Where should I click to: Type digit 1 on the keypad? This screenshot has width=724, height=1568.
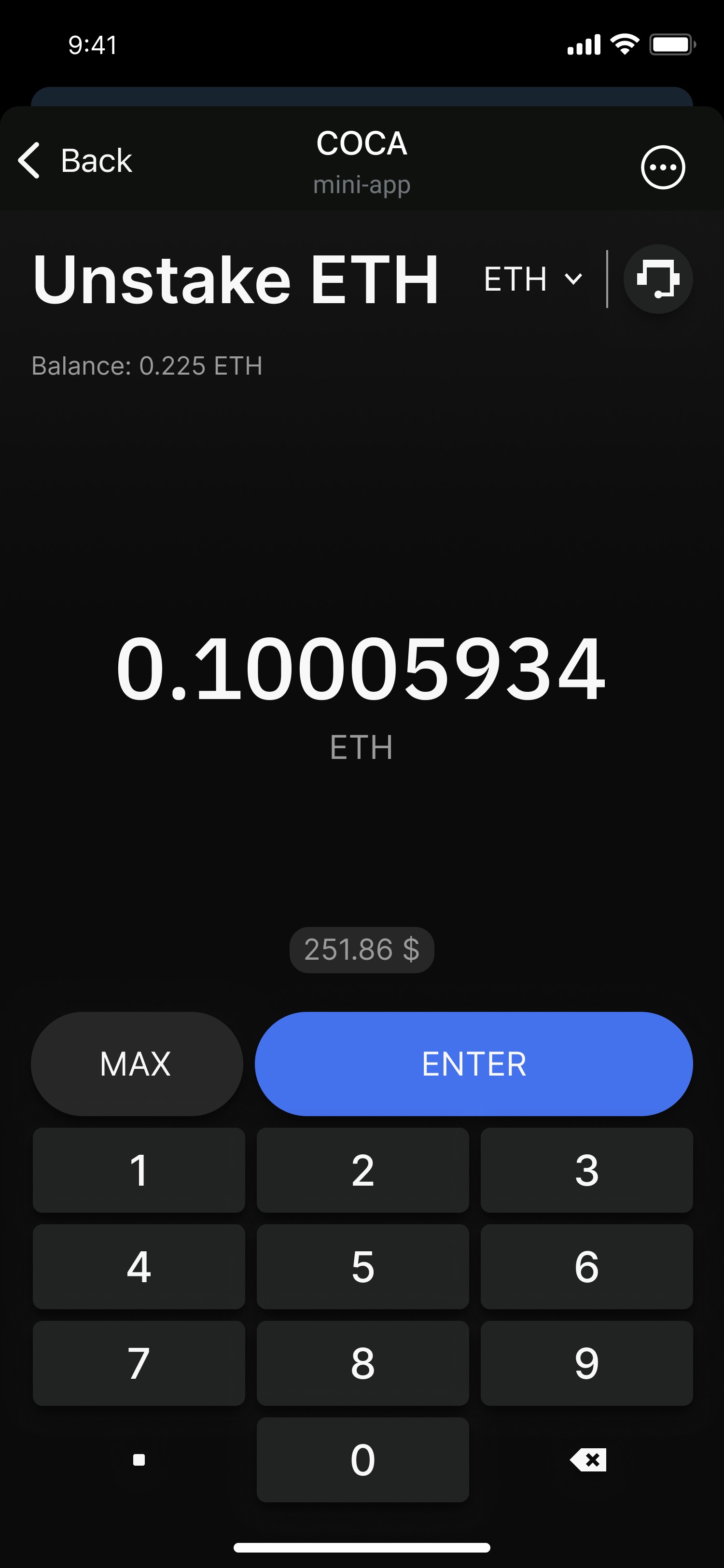coord(139,1170)
